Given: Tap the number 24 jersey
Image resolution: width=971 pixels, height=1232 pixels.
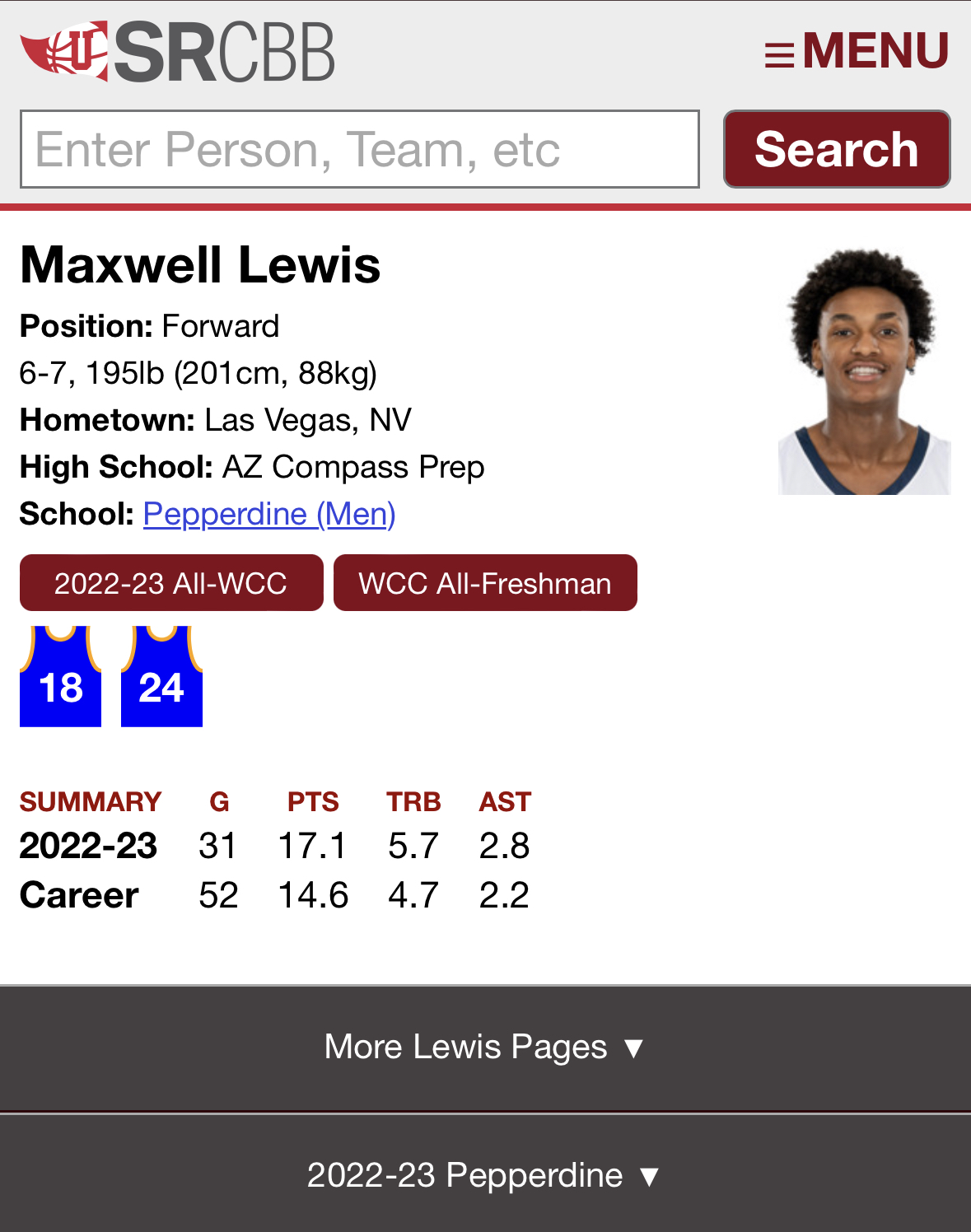Looking at the screenshot, I should 161,677.
